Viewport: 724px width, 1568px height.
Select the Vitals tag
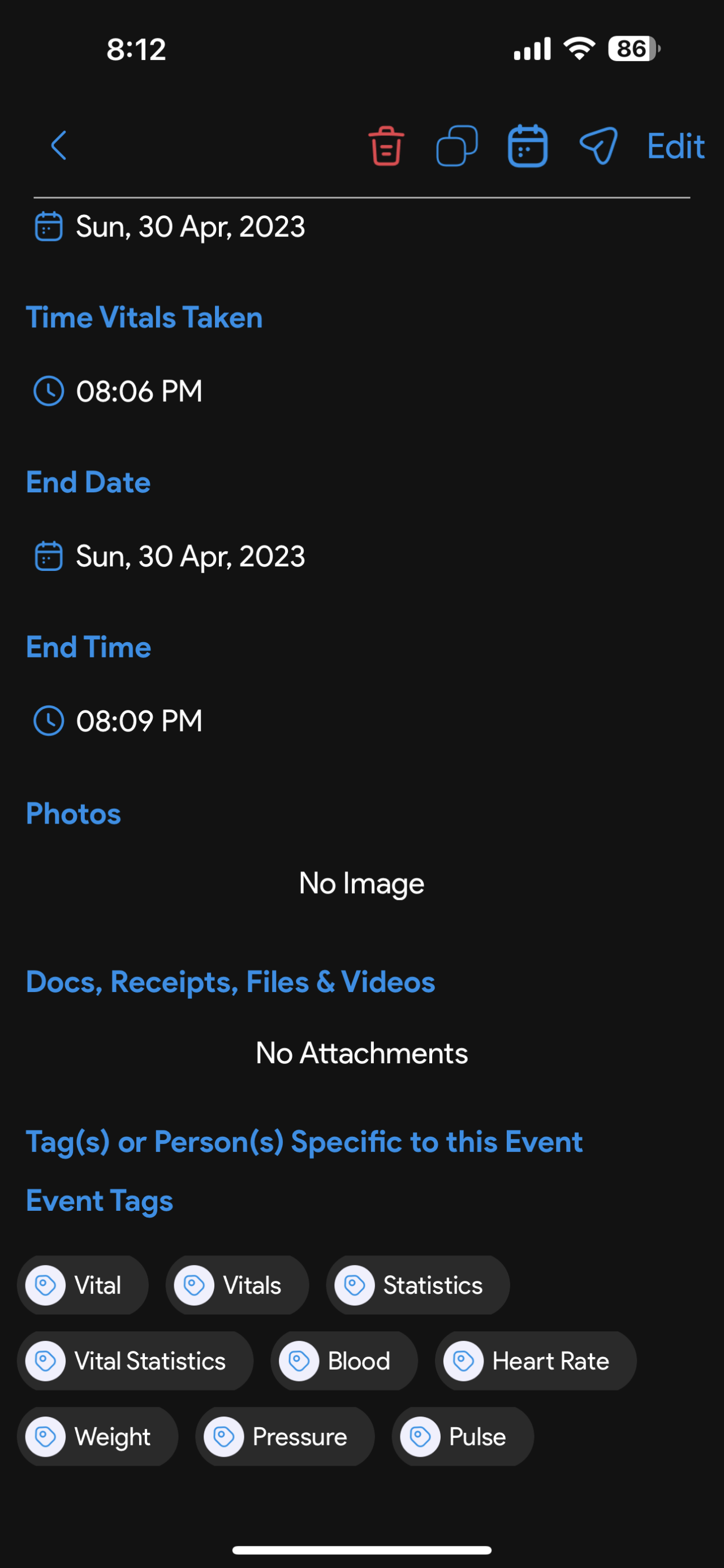237,1285
